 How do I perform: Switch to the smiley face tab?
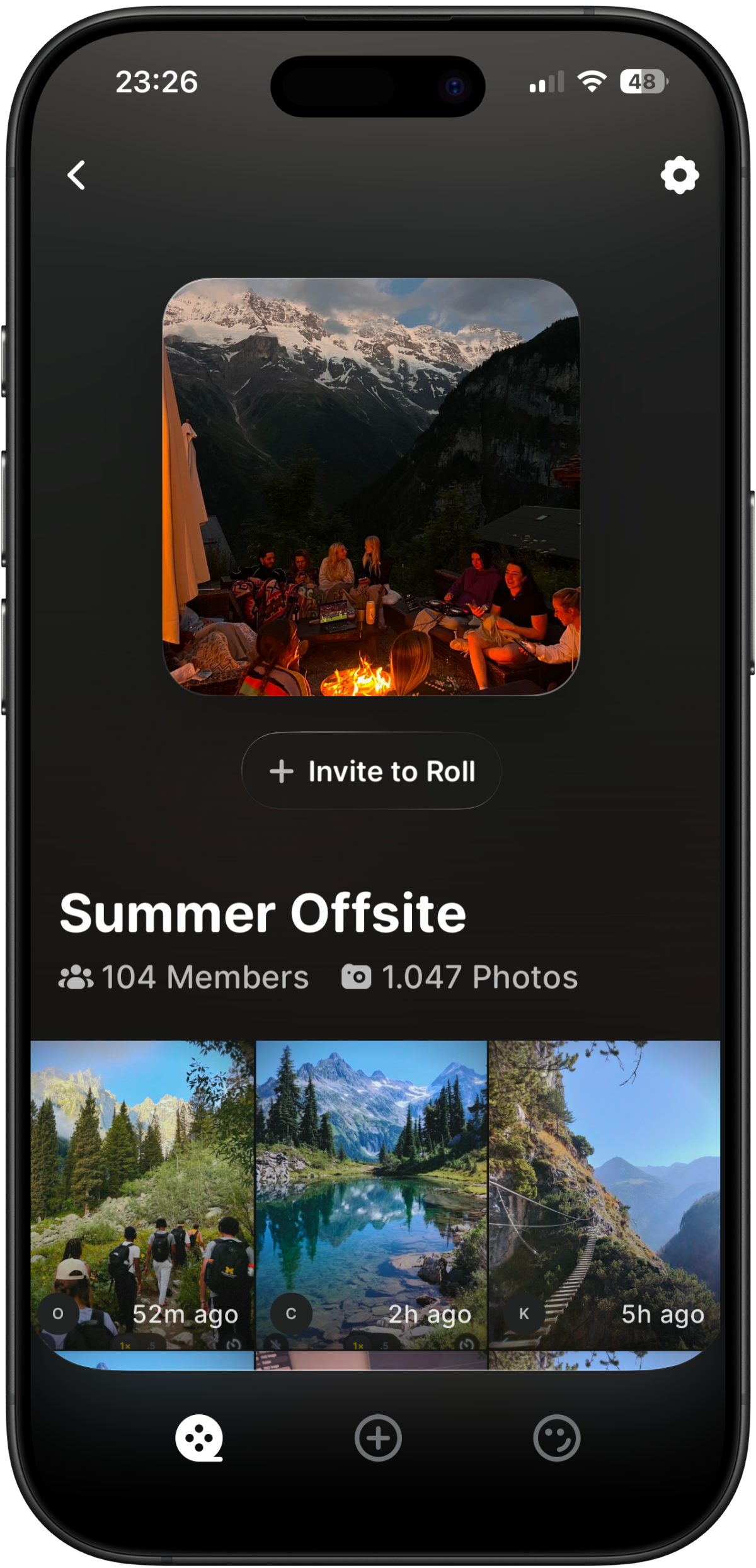556,1438
